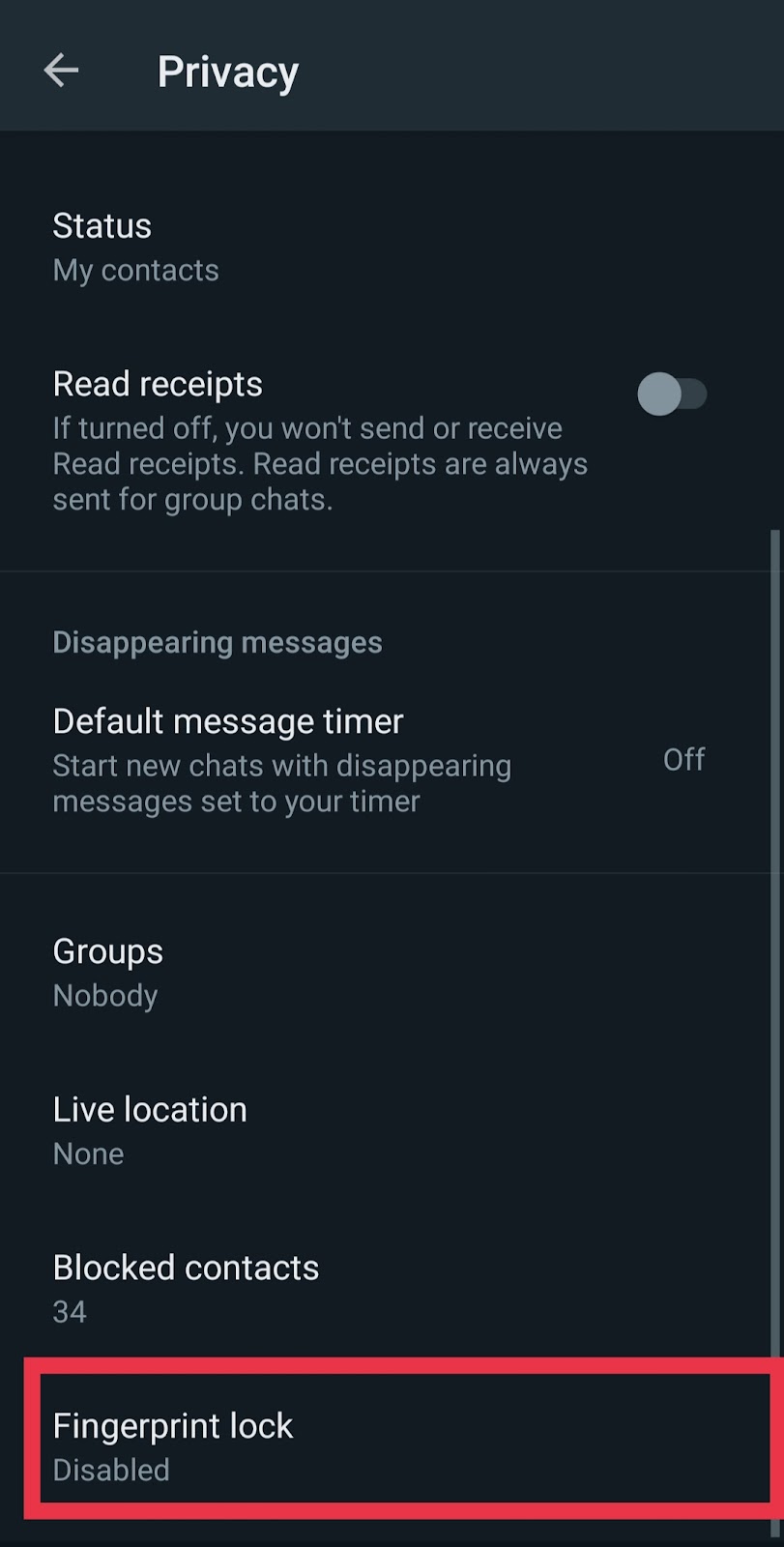Open Fingerprint lock settings
Viewport: 784px width, 1547px height.
173,1445
